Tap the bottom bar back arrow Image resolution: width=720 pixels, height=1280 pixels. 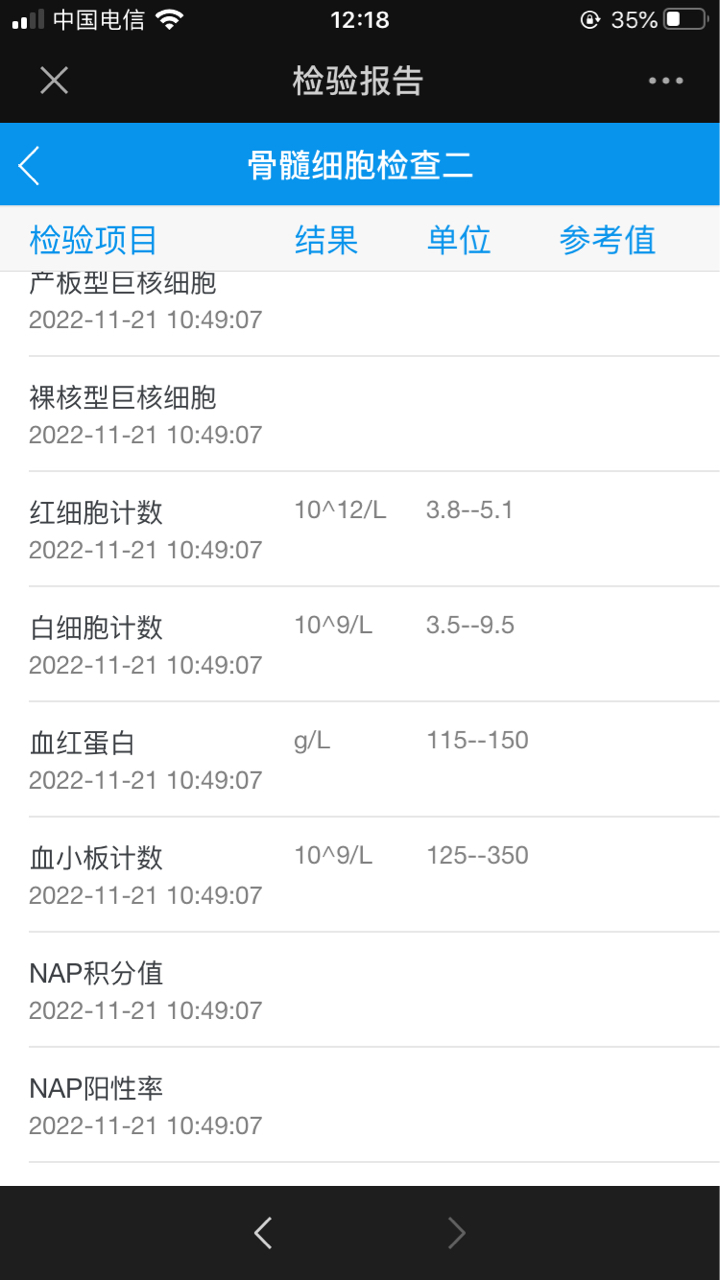click(263, 1233)
